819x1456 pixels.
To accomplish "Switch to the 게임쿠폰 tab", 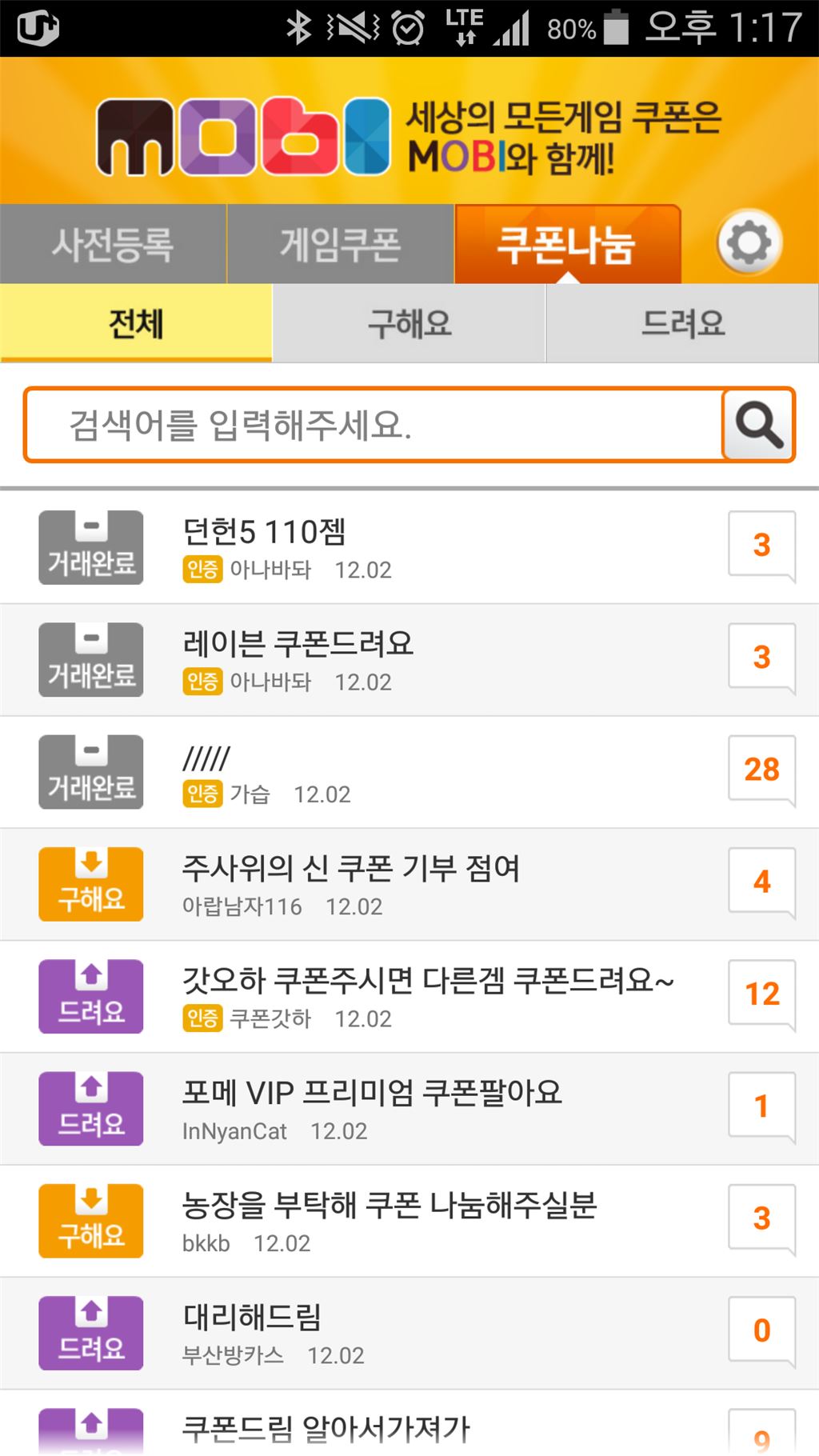I will [x=341, y=244].
